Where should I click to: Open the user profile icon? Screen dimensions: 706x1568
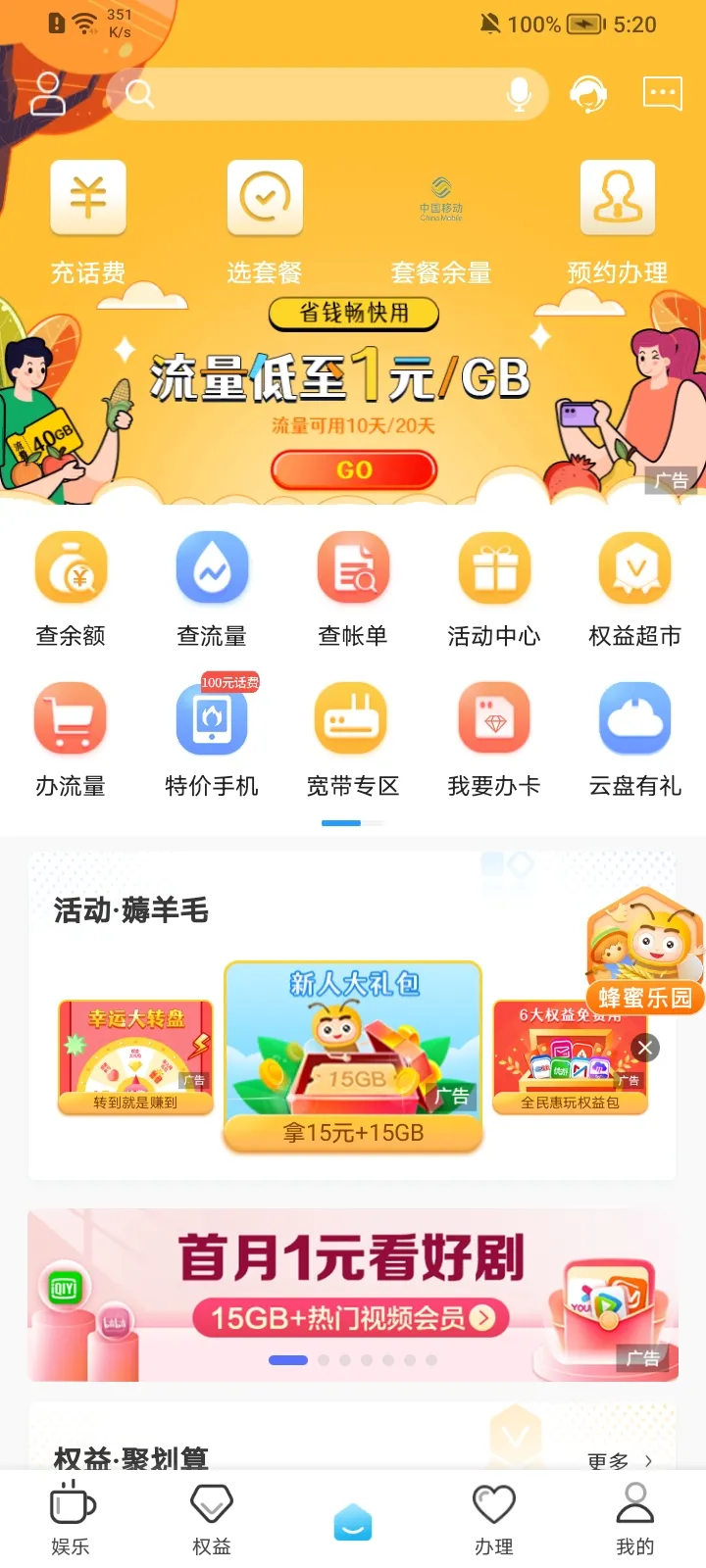[x=47, y=94]
